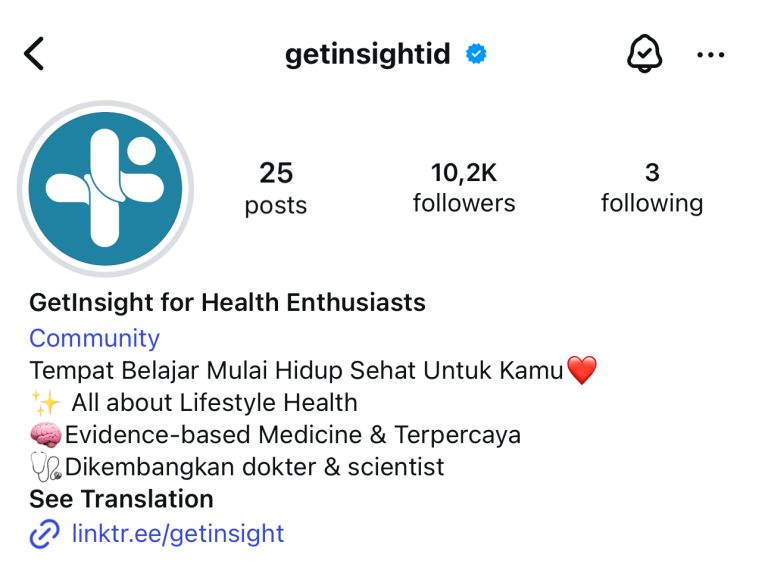768x567 pixels.
Task: Tap See Translation for the bio
Action: (121, 499)
